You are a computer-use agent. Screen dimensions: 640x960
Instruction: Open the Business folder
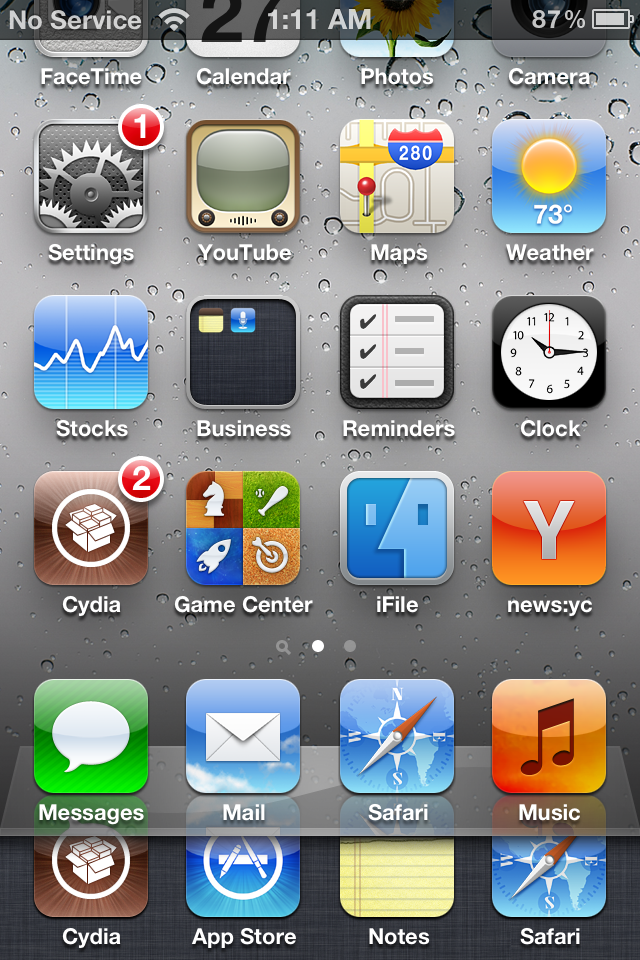pos(243,353)
